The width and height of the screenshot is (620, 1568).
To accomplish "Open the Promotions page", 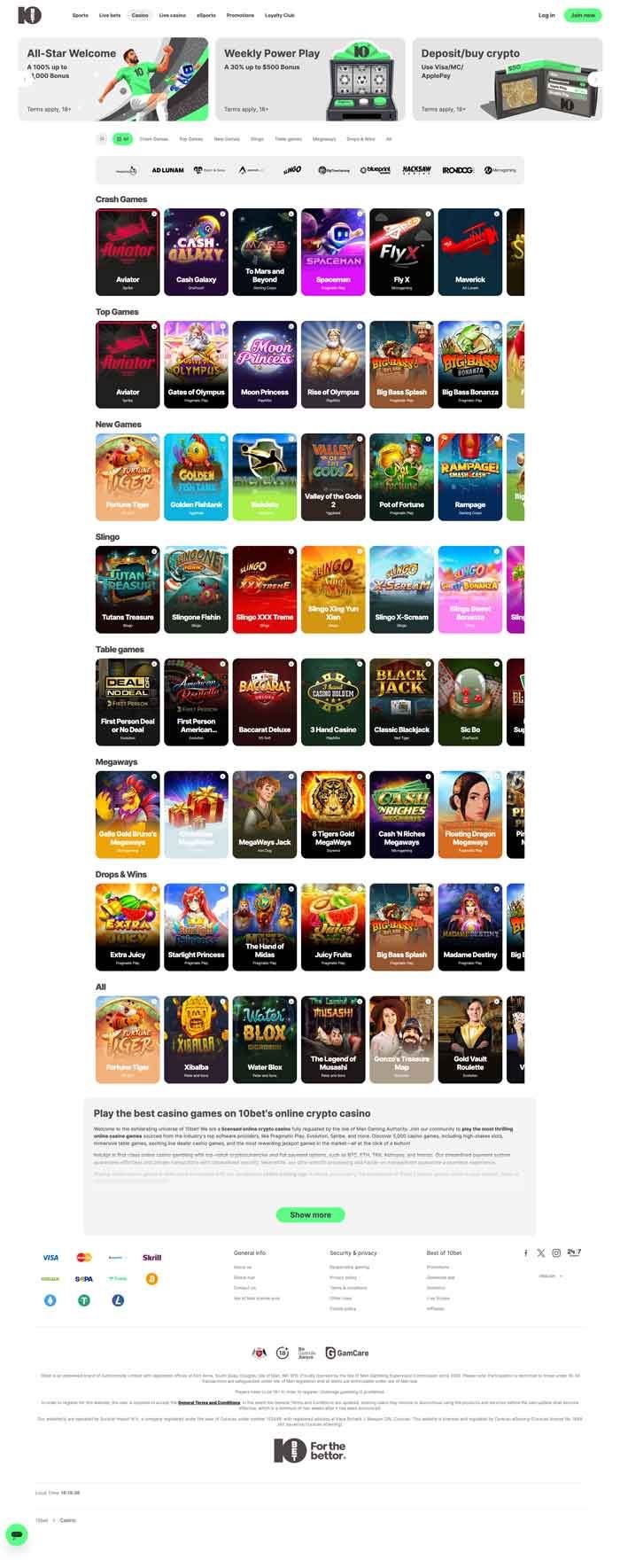I will [240, 15].
